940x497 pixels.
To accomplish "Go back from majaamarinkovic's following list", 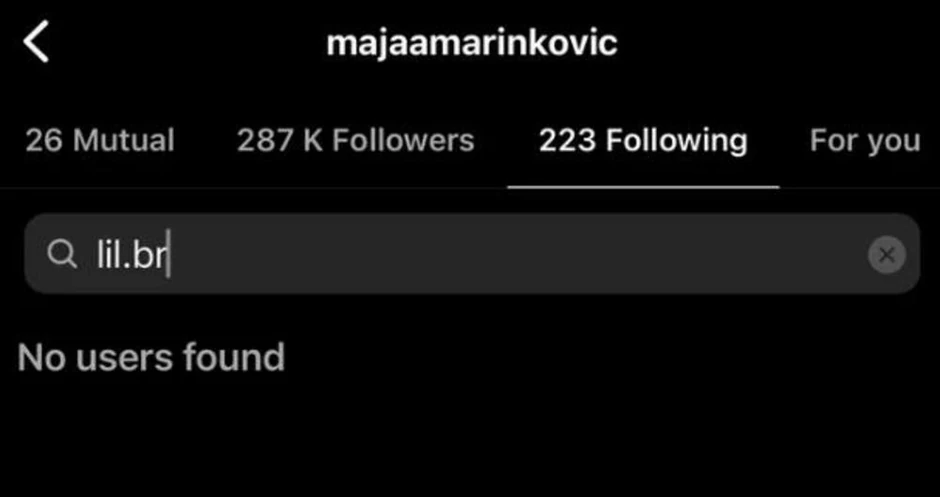I will coord(36,44).
